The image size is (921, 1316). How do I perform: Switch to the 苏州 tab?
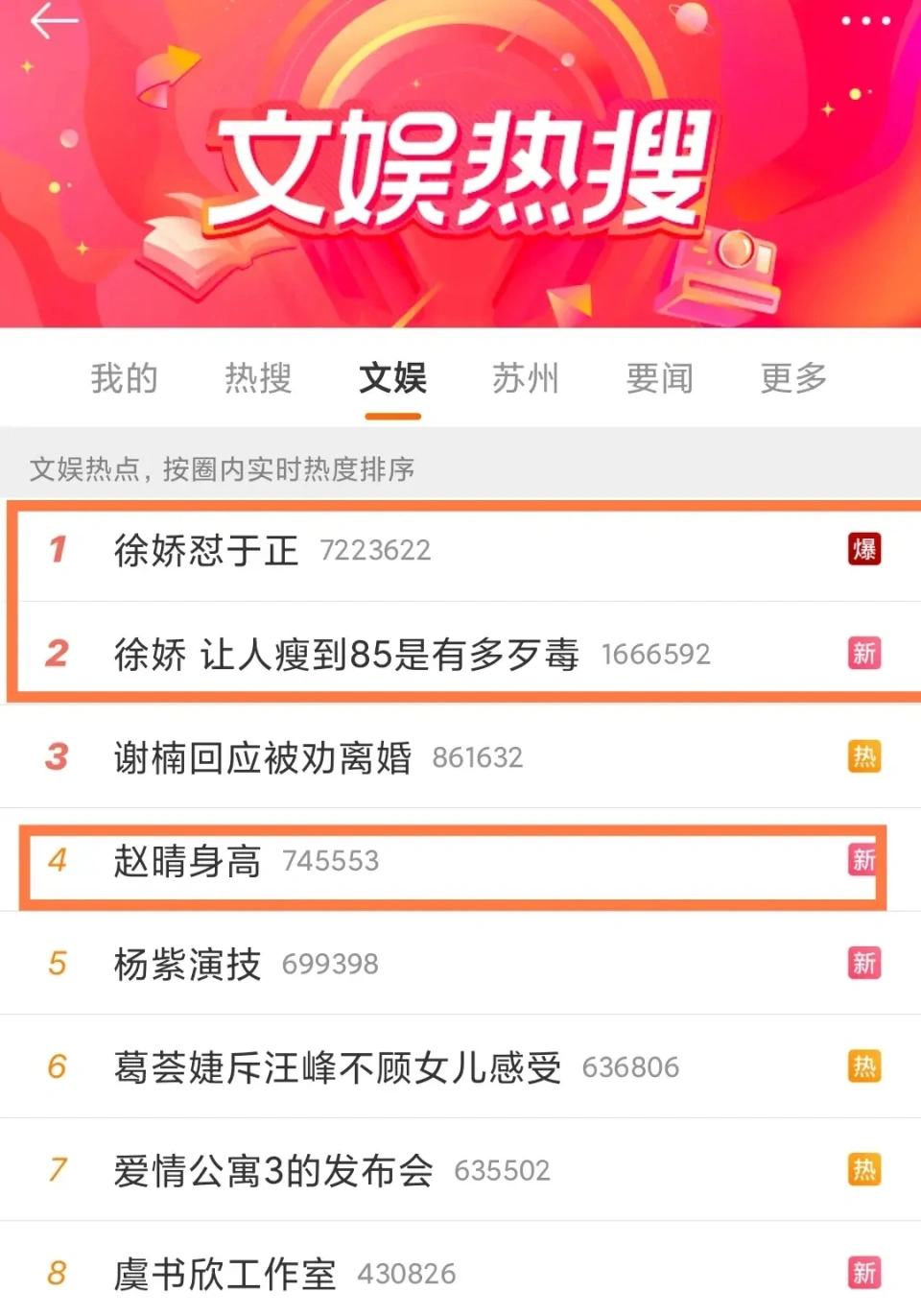tap(526, 378)
